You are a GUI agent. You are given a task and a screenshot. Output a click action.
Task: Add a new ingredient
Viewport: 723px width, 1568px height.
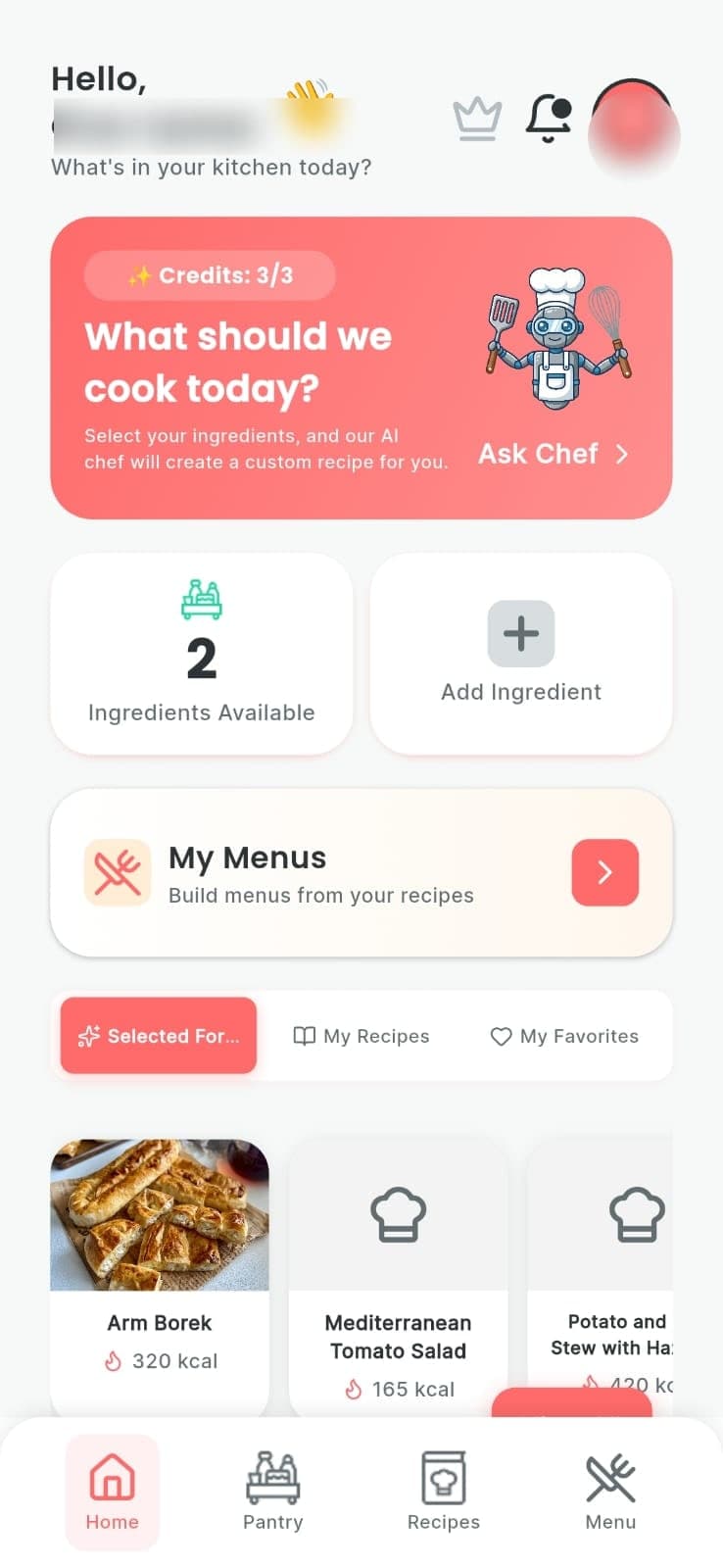(x=521, y=654)
